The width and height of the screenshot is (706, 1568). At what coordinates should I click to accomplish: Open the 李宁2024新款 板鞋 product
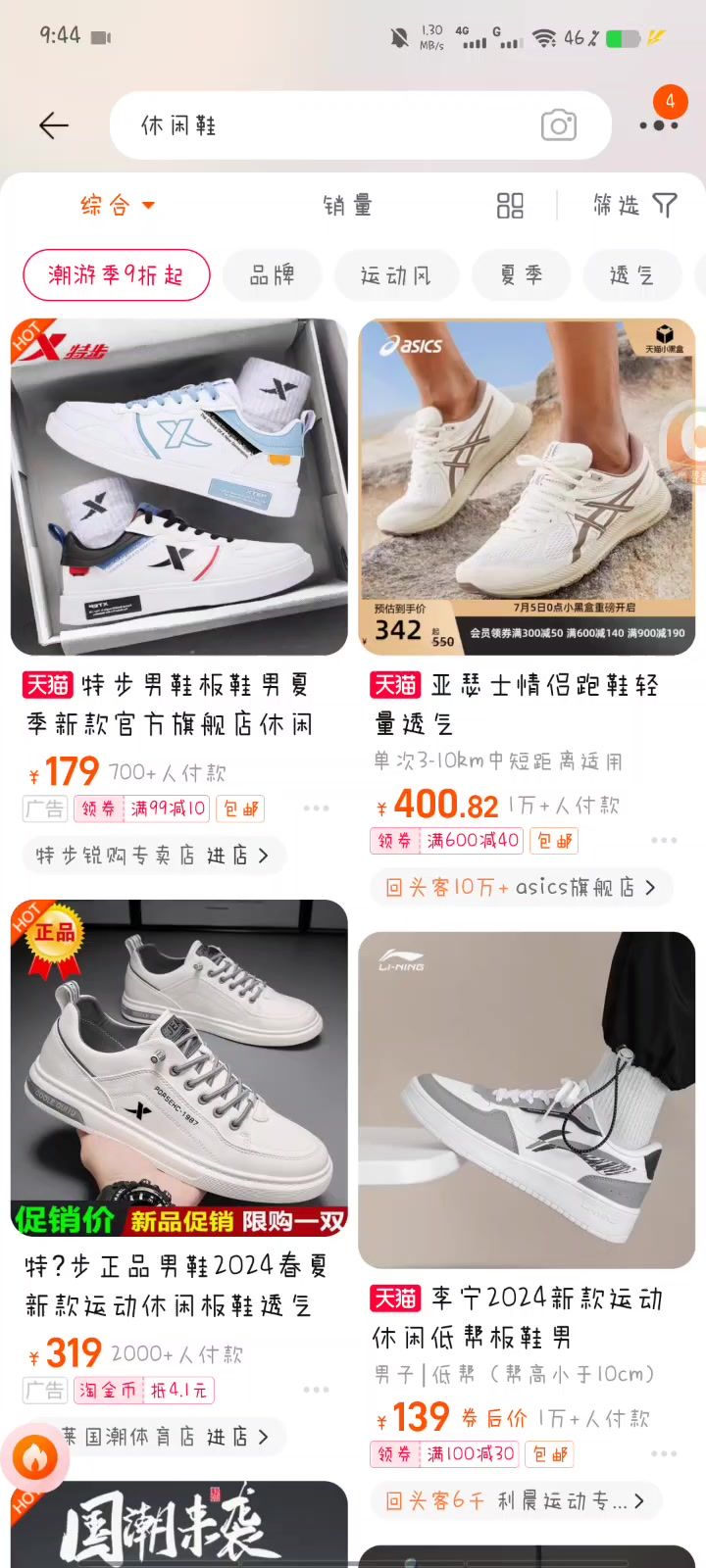[527, 1100]
